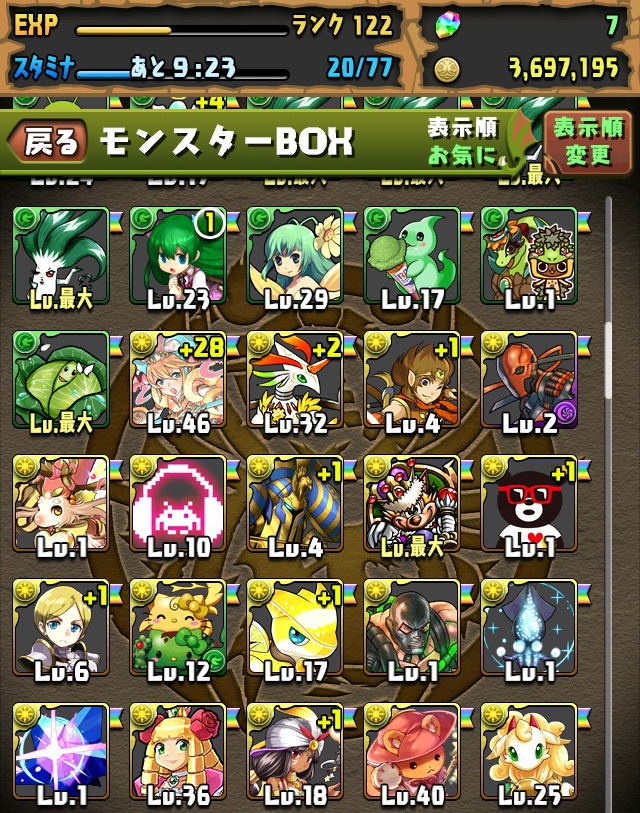This screenshot has height=813, width=640.
Task: Choose the yellow fish monster Lv.17
Action: pyautogui.click(x=295, y=626)
